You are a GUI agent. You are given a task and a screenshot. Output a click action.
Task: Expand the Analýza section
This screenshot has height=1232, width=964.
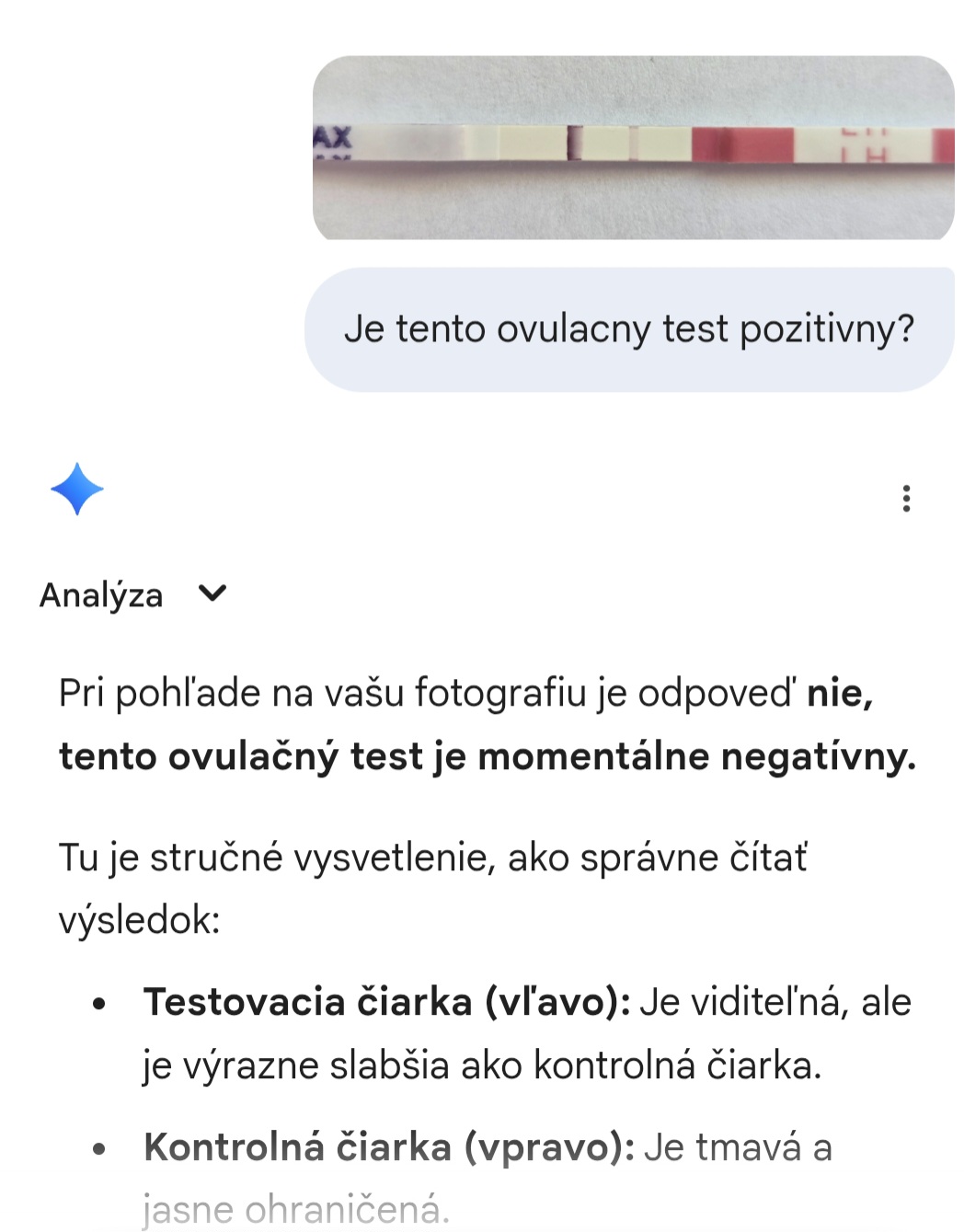tap(212, 593)
